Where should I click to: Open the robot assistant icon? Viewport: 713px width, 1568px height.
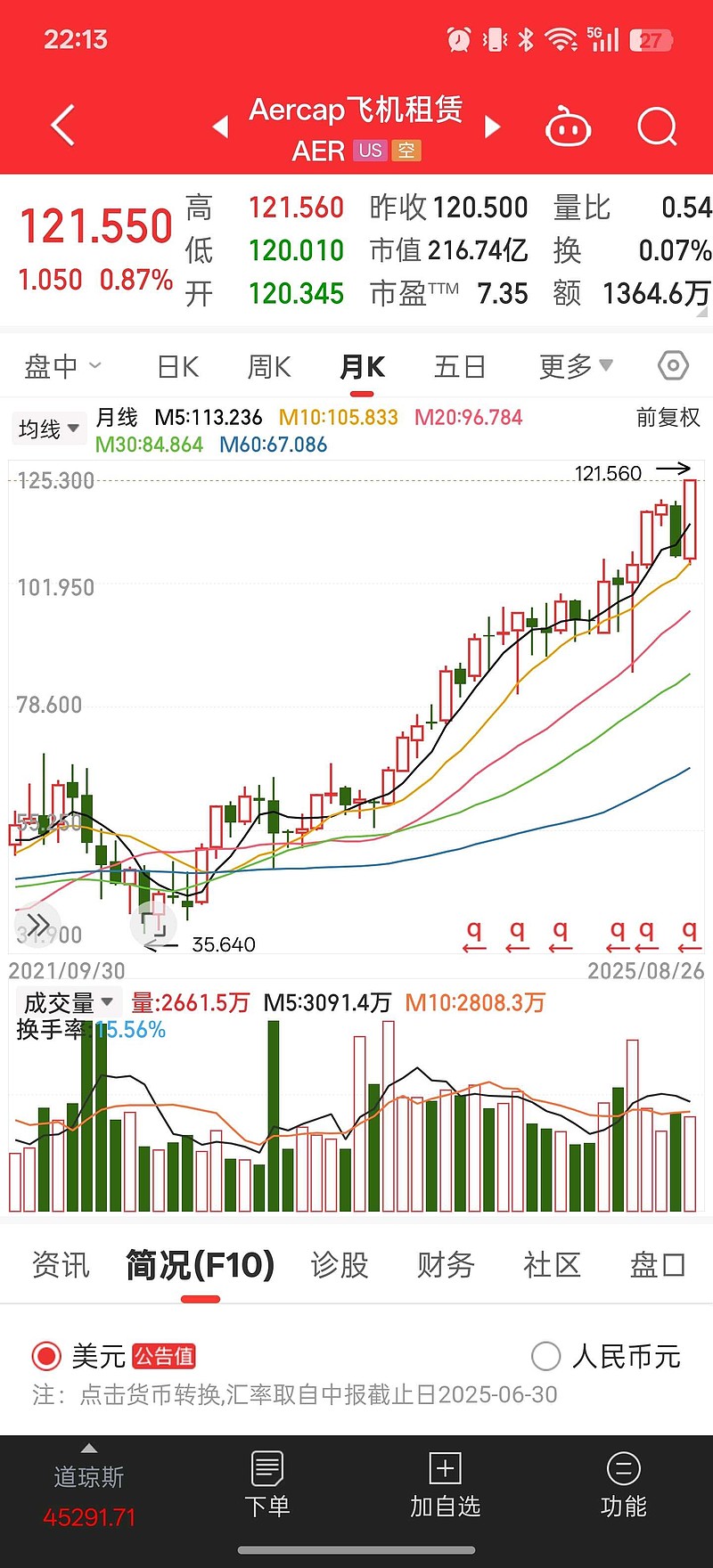point(568,127)
